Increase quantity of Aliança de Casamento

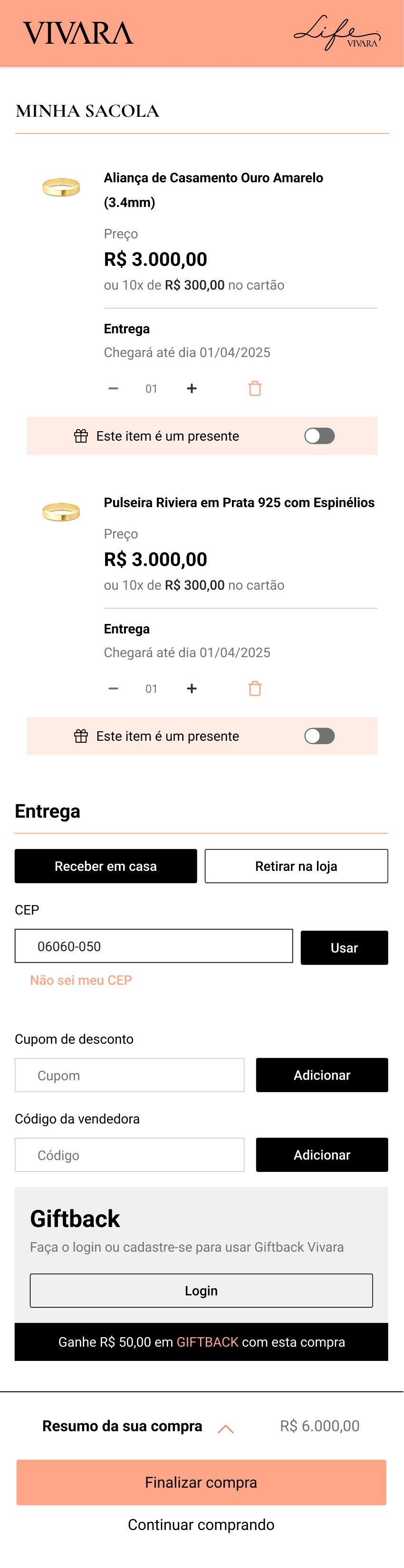click(192, 388)
